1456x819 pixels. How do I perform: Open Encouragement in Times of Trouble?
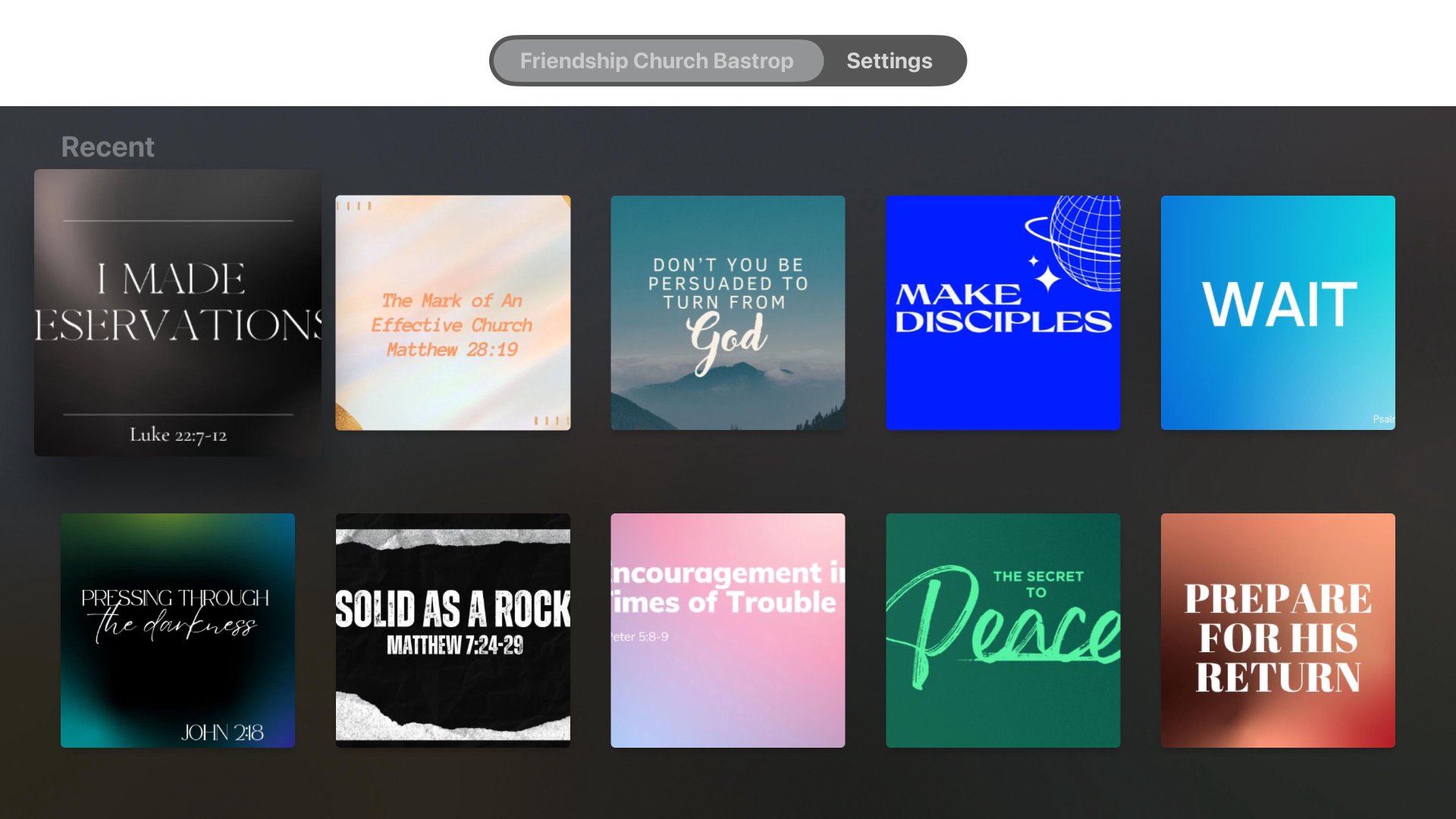[x=727, y=630]
